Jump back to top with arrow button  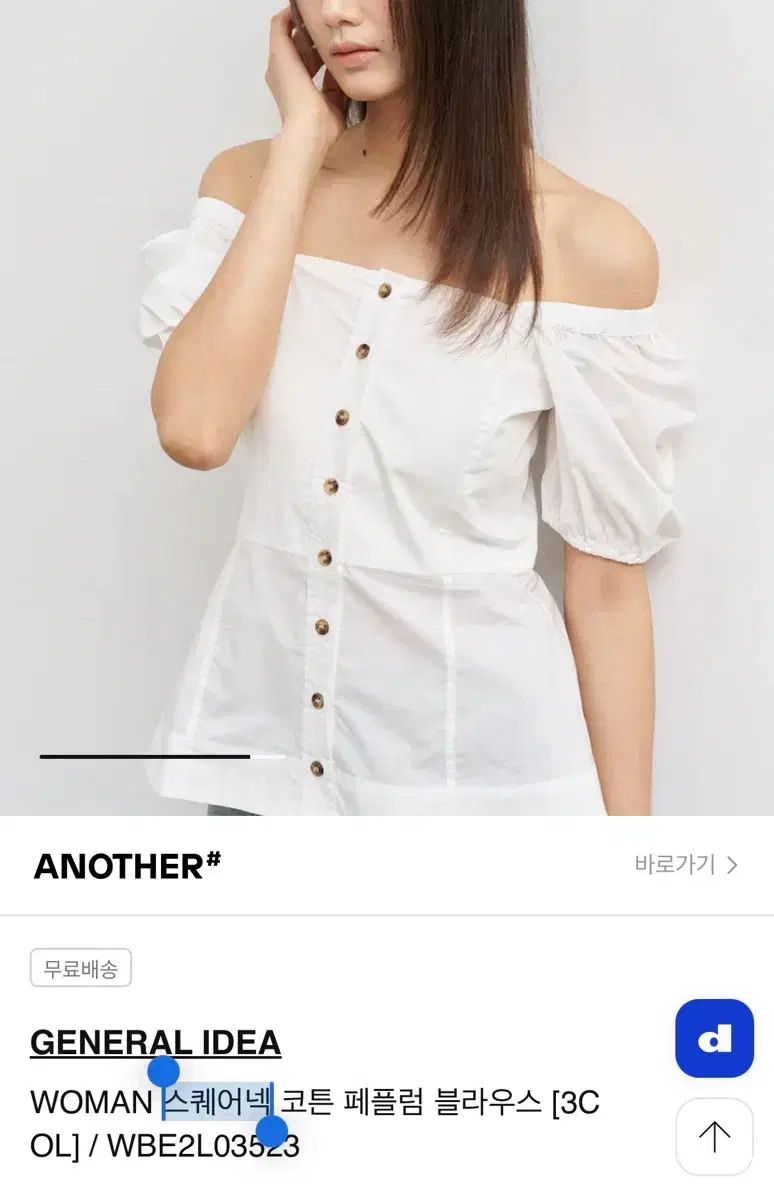714,1136
